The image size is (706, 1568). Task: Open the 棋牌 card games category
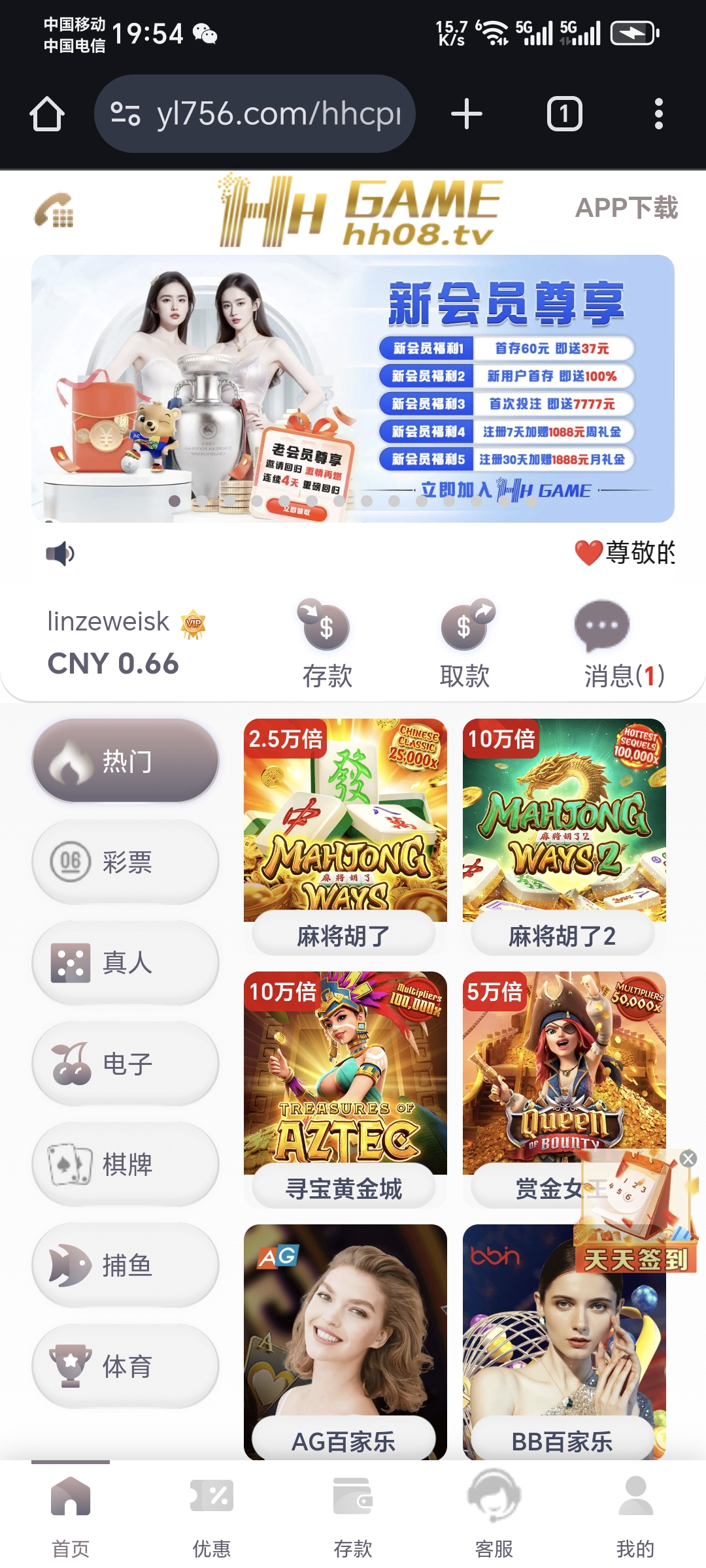[x=126, y=1164]
